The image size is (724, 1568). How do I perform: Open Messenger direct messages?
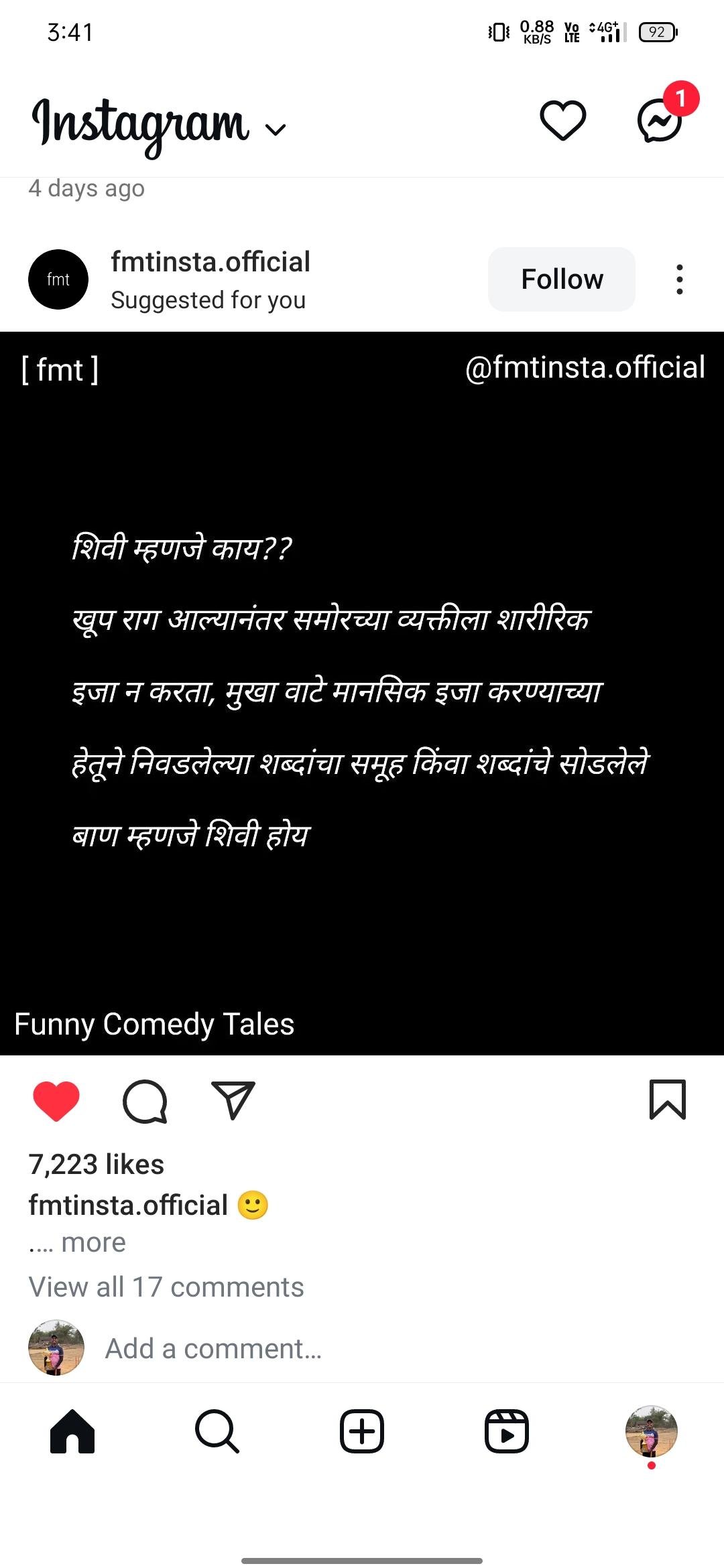tap(660, 121)
